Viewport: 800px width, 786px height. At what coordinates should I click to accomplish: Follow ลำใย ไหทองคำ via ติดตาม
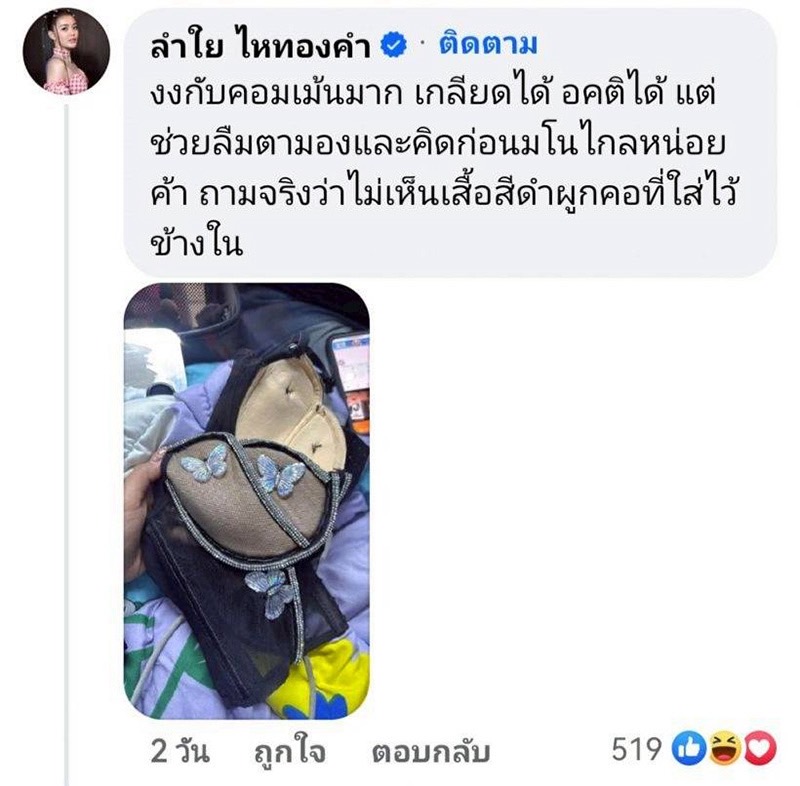[488, 45]
